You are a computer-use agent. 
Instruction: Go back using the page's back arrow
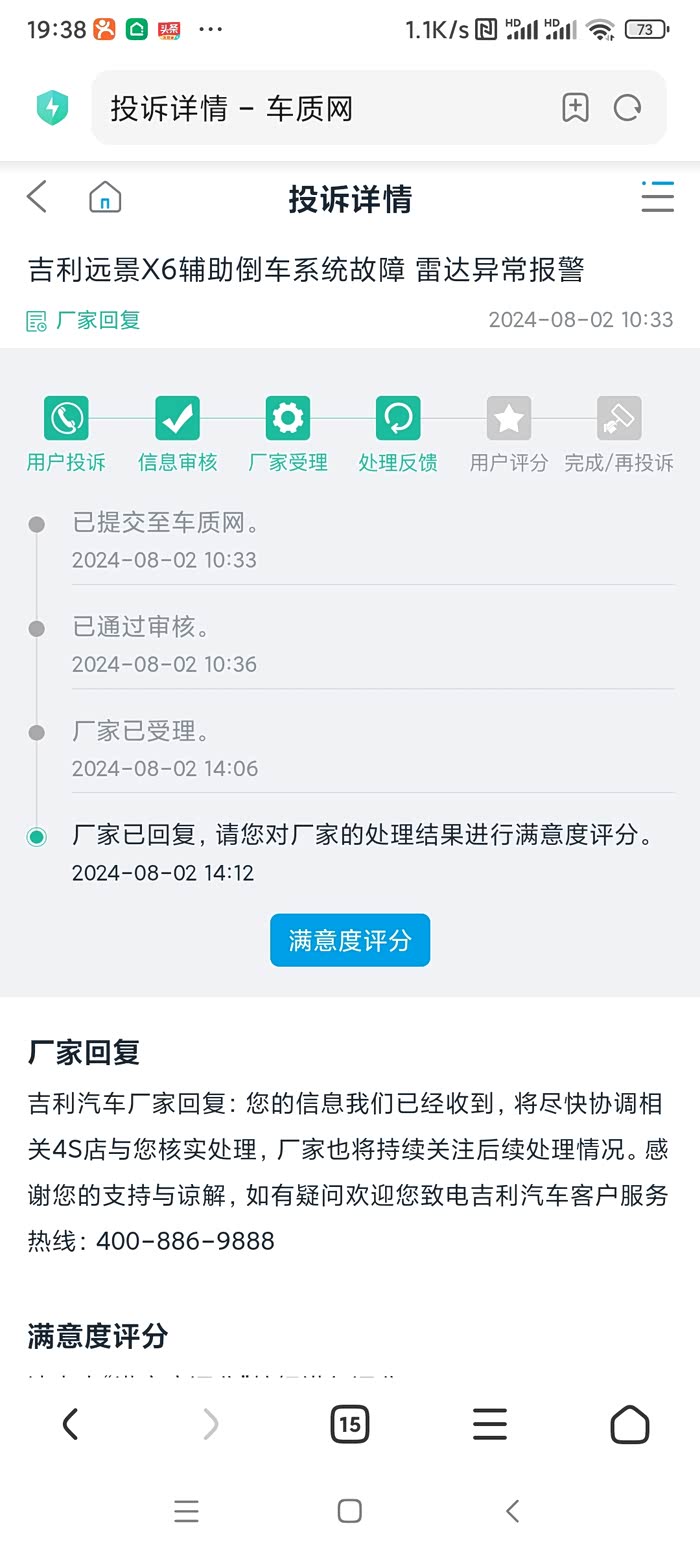37,197
